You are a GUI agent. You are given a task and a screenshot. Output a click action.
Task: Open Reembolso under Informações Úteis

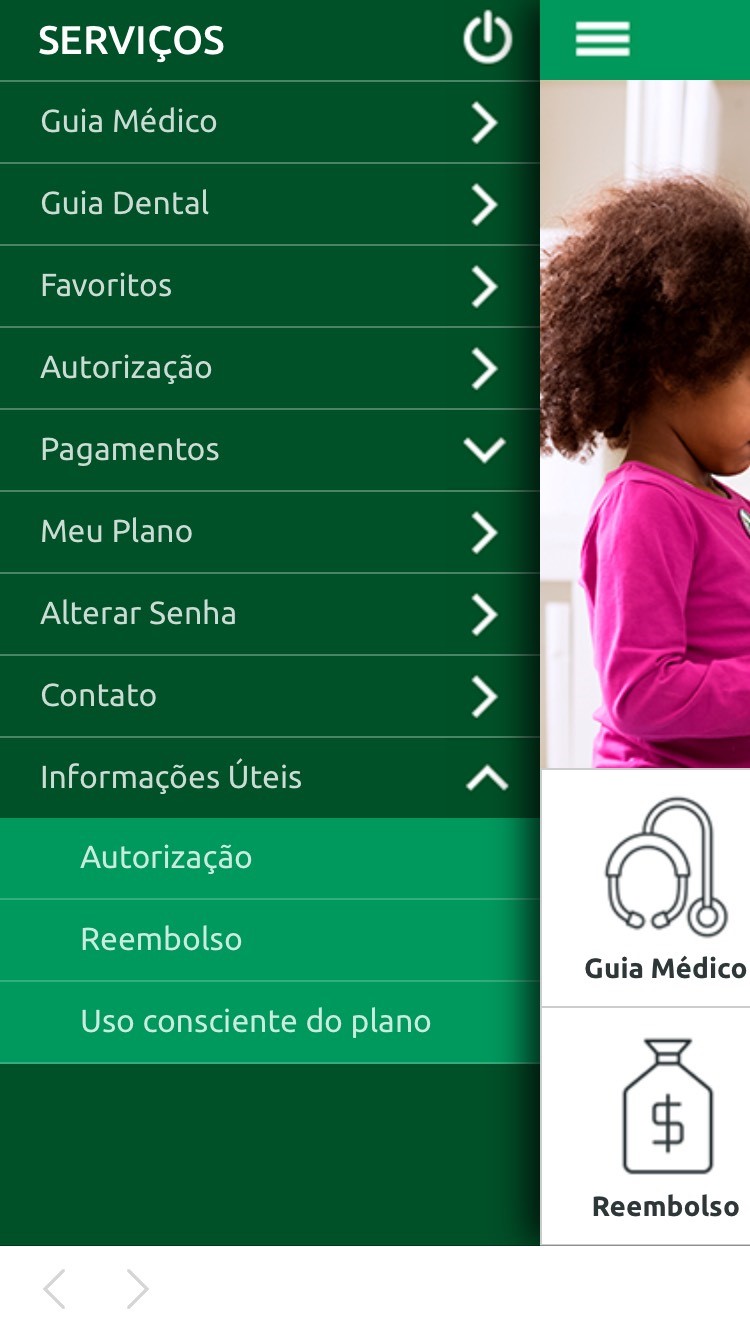(x=270, y=940)
